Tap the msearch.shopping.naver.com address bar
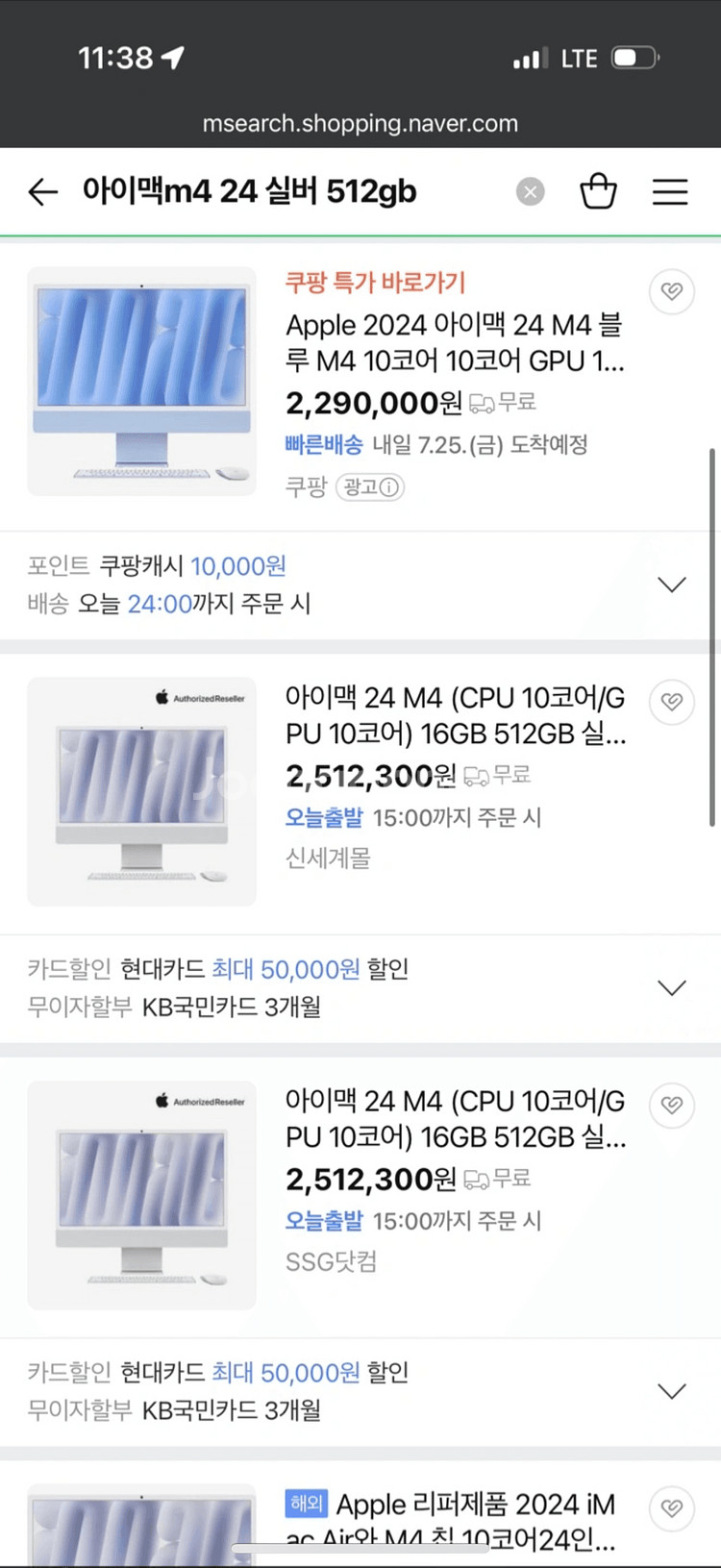This screenshot has height=1568, width=721. 360,124
